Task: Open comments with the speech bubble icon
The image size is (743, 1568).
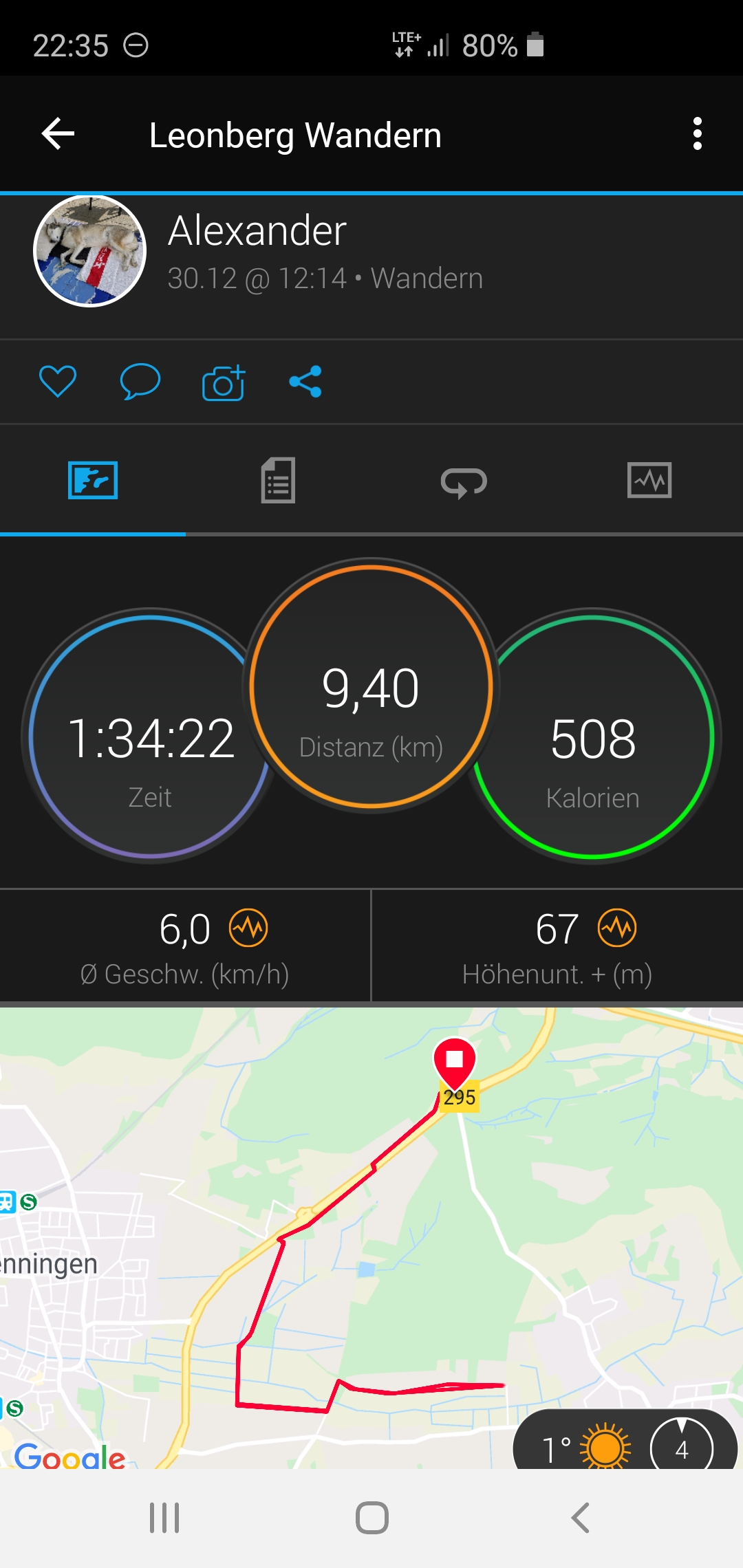Action: (140, 382)
